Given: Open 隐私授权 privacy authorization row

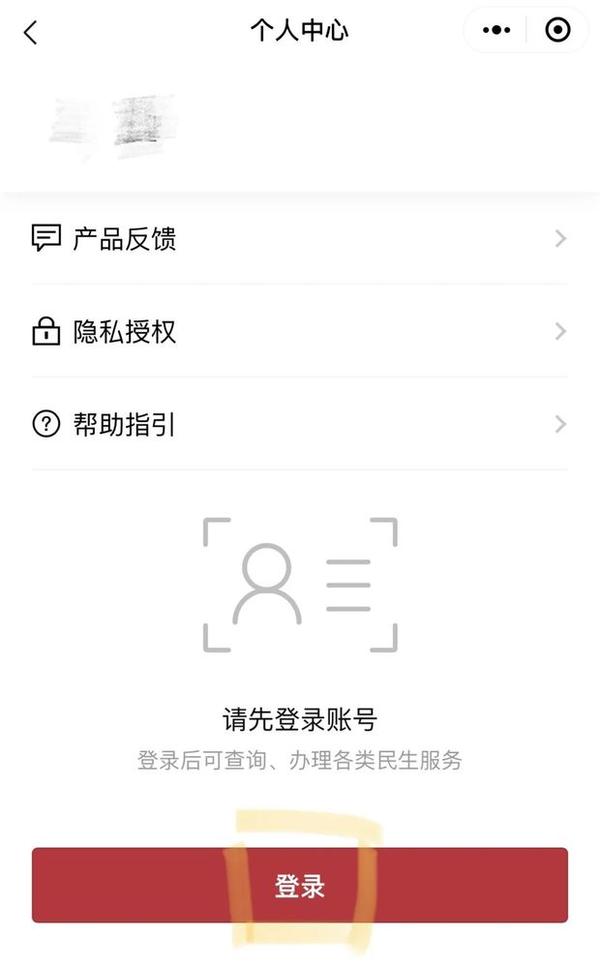Looking at the screenshot, I should coord(300,332).
